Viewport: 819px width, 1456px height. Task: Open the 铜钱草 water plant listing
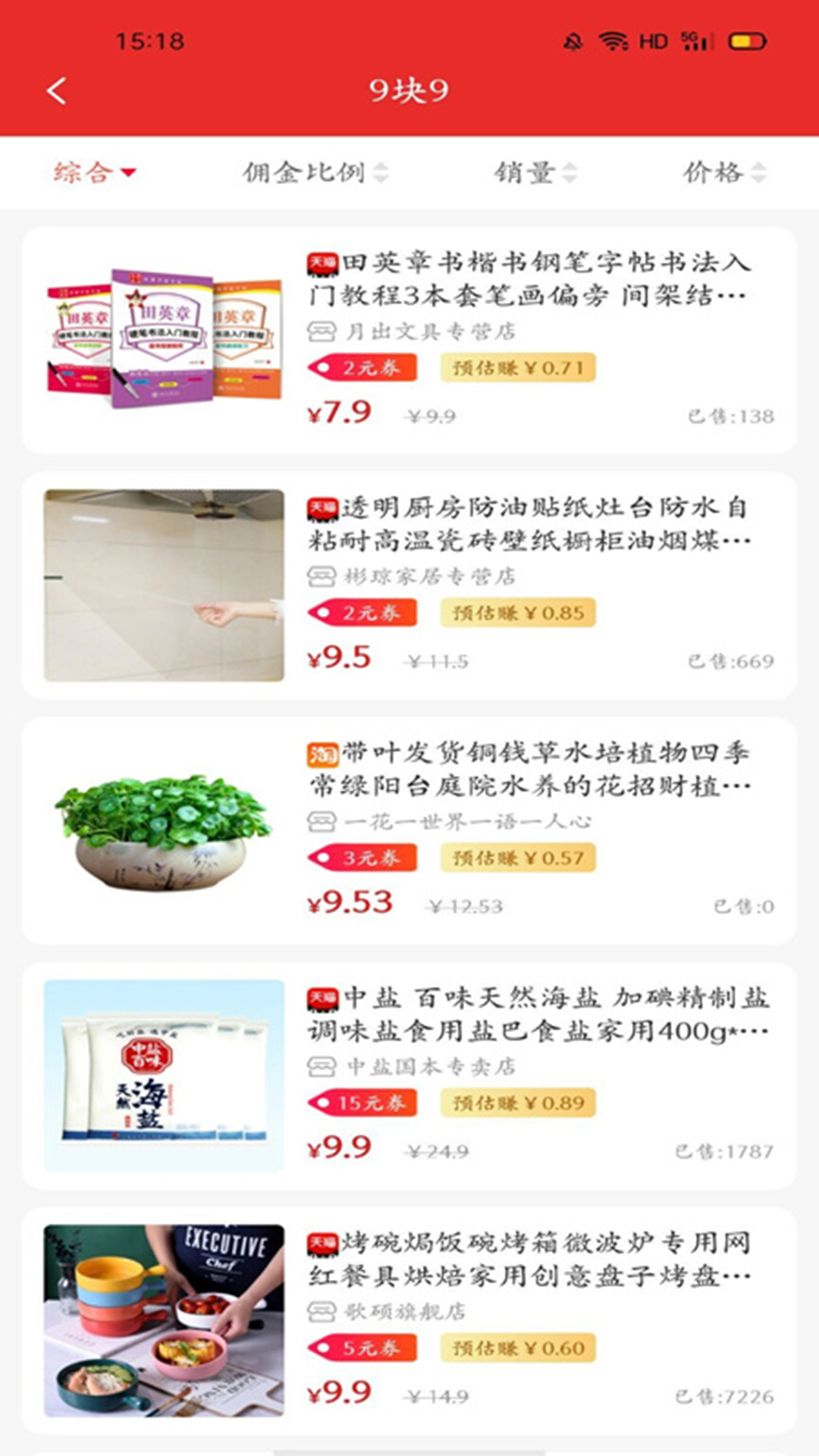coord(409,830)
